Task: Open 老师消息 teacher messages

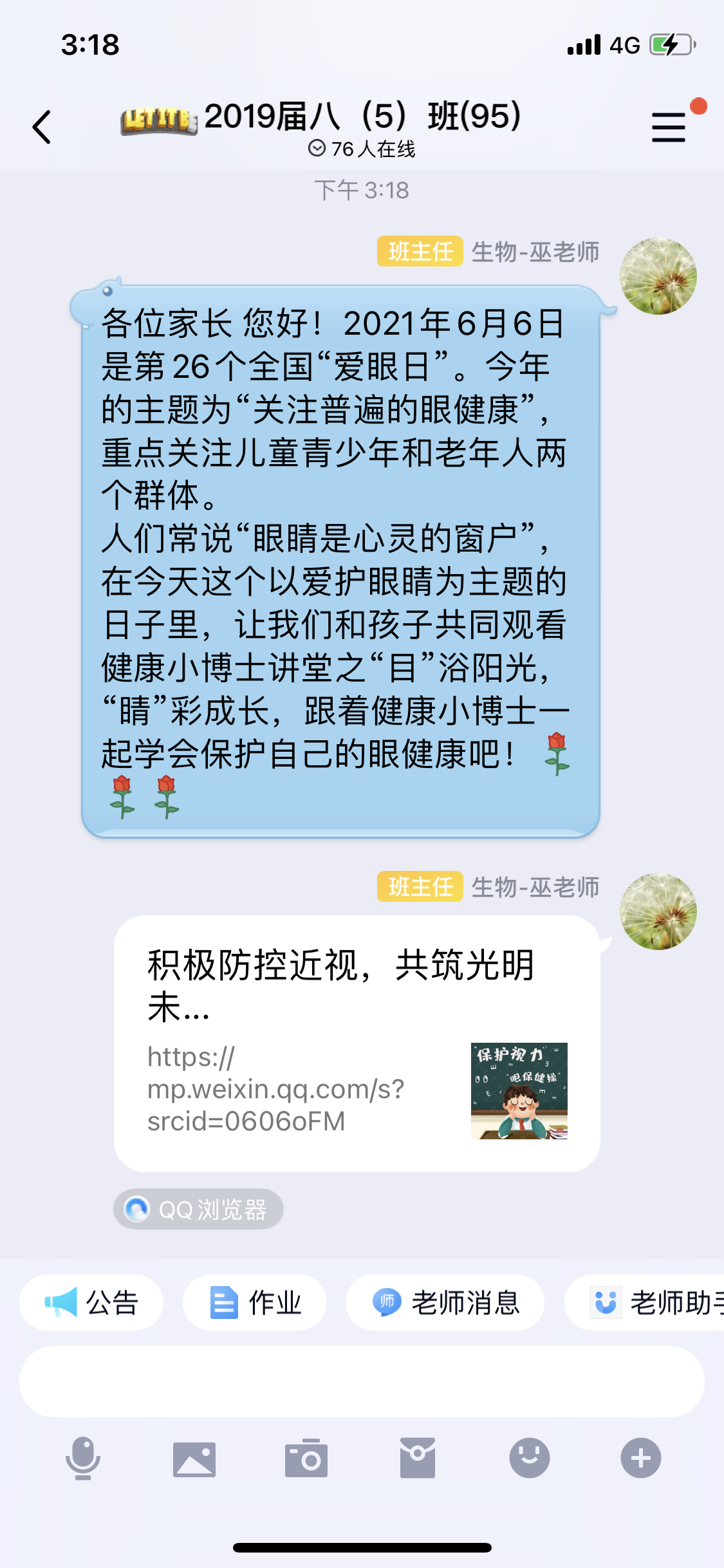Action: tap(445, 1303)
